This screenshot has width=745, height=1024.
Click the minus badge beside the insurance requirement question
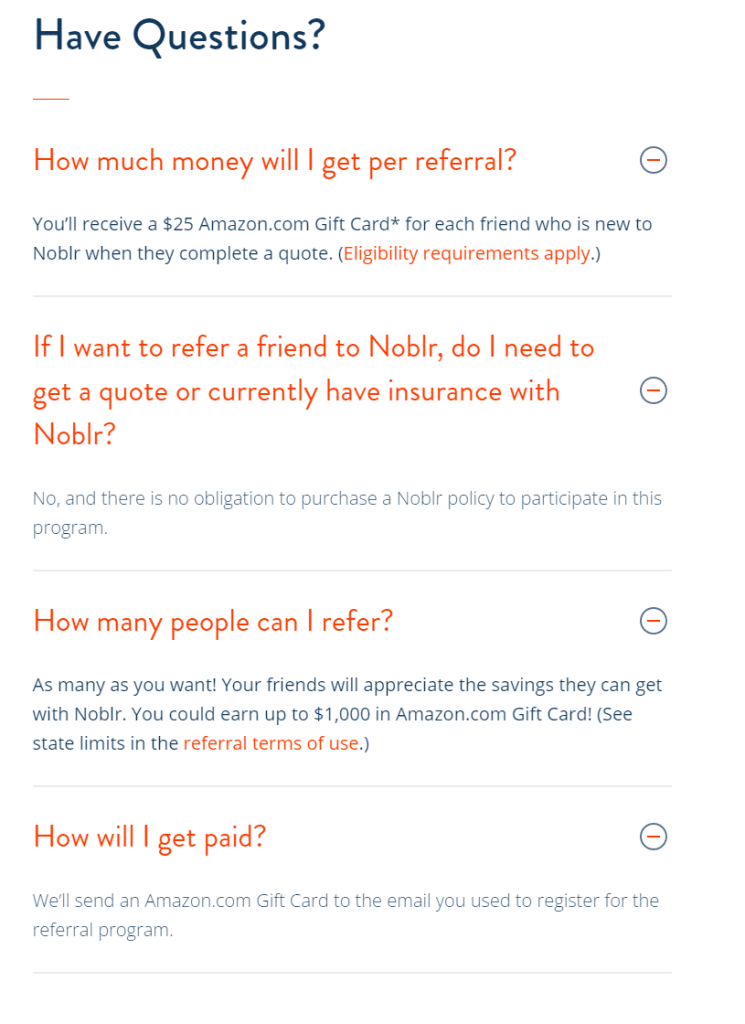(653, 391)
